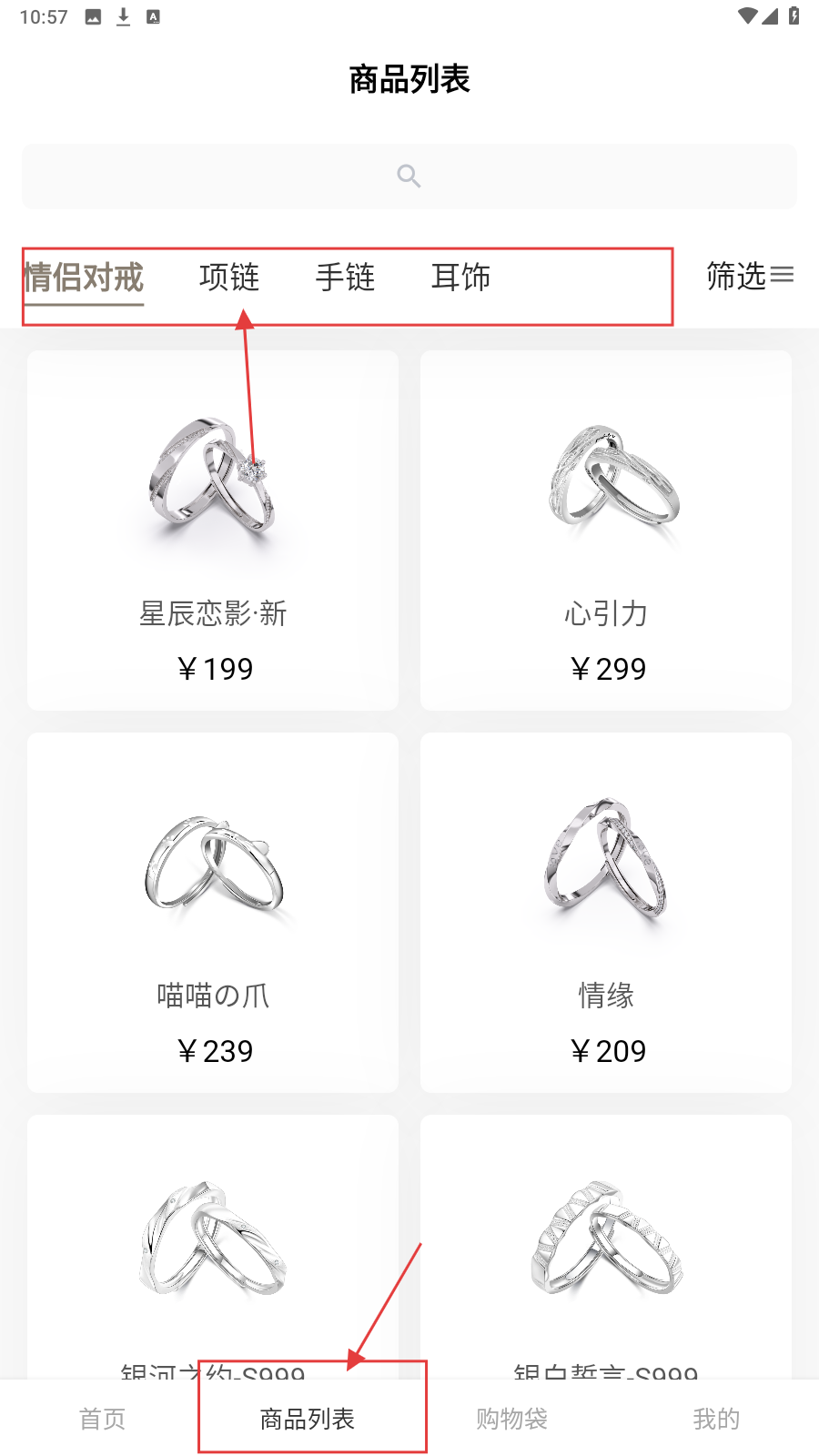Open the product search box
This screenshot has height=1456, width=819.
[409, 177]
